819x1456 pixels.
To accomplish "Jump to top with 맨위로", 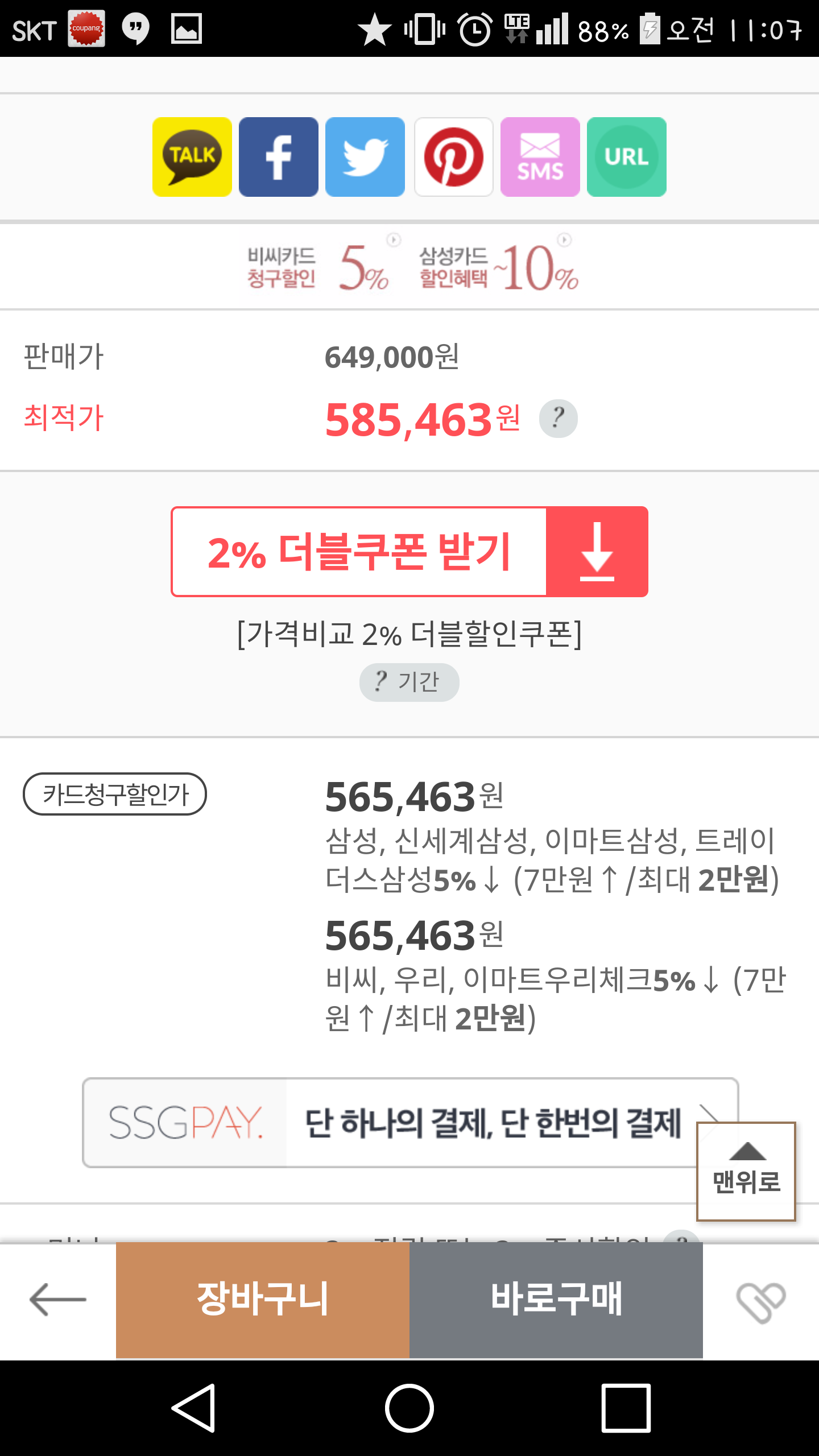I will pos(746,1171).
